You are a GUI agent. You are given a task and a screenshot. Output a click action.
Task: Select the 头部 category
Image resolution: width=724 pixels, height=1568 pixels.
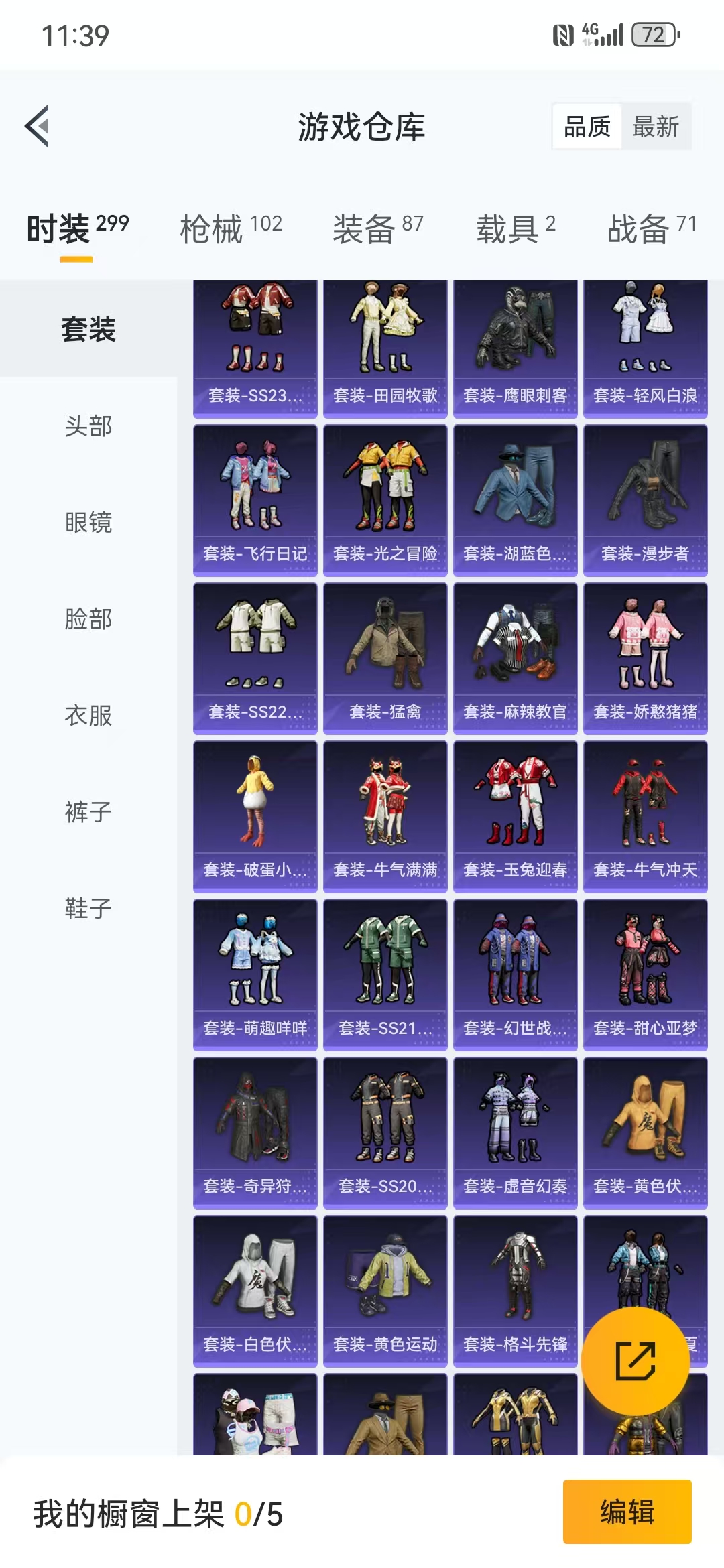[88, 426]
